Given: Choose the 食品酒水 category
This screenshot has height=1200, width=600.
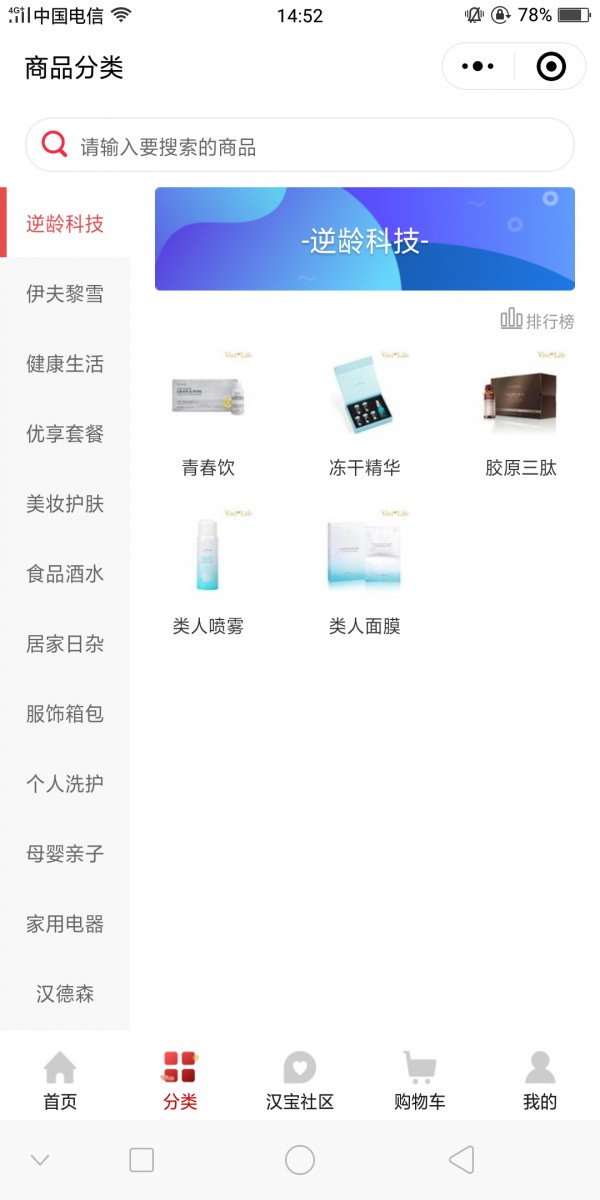Looking at the screenshot, I should (x=65, y=574).
